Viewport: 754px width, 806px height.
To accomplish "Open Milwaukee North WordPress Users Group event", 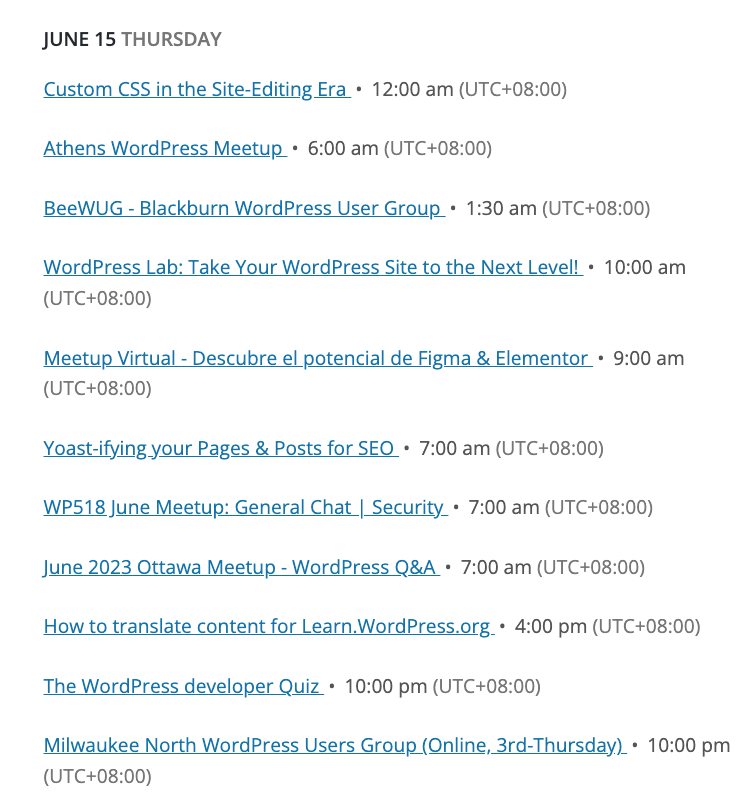I will 334,746.
